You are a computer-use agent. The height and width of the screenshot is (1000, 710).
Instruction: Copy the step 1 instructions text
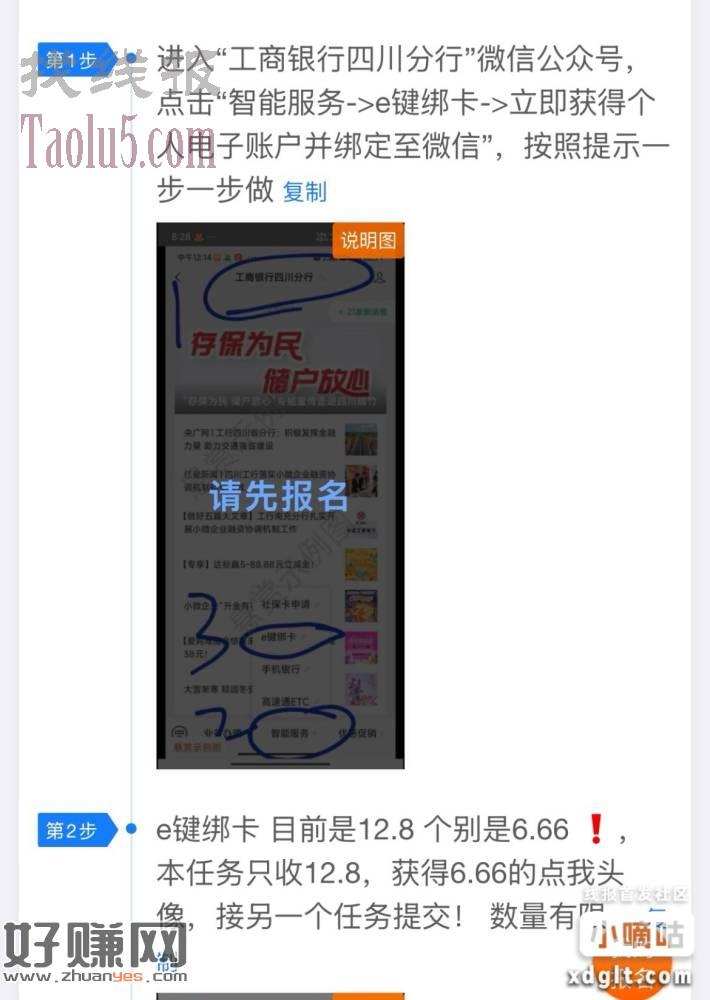(304, 192)
